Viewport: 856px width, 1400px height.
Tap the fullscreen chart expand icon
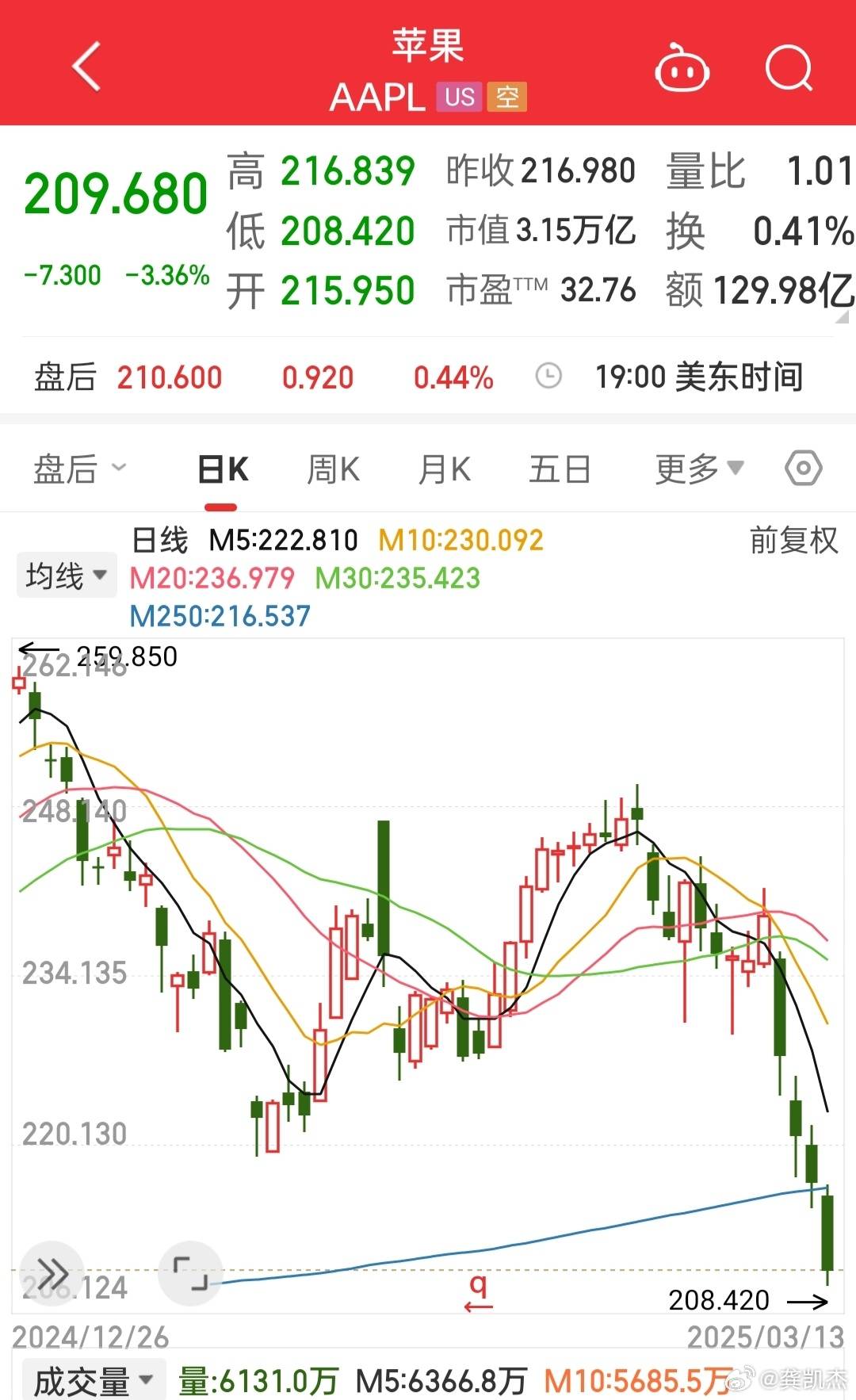[190, 1274]
